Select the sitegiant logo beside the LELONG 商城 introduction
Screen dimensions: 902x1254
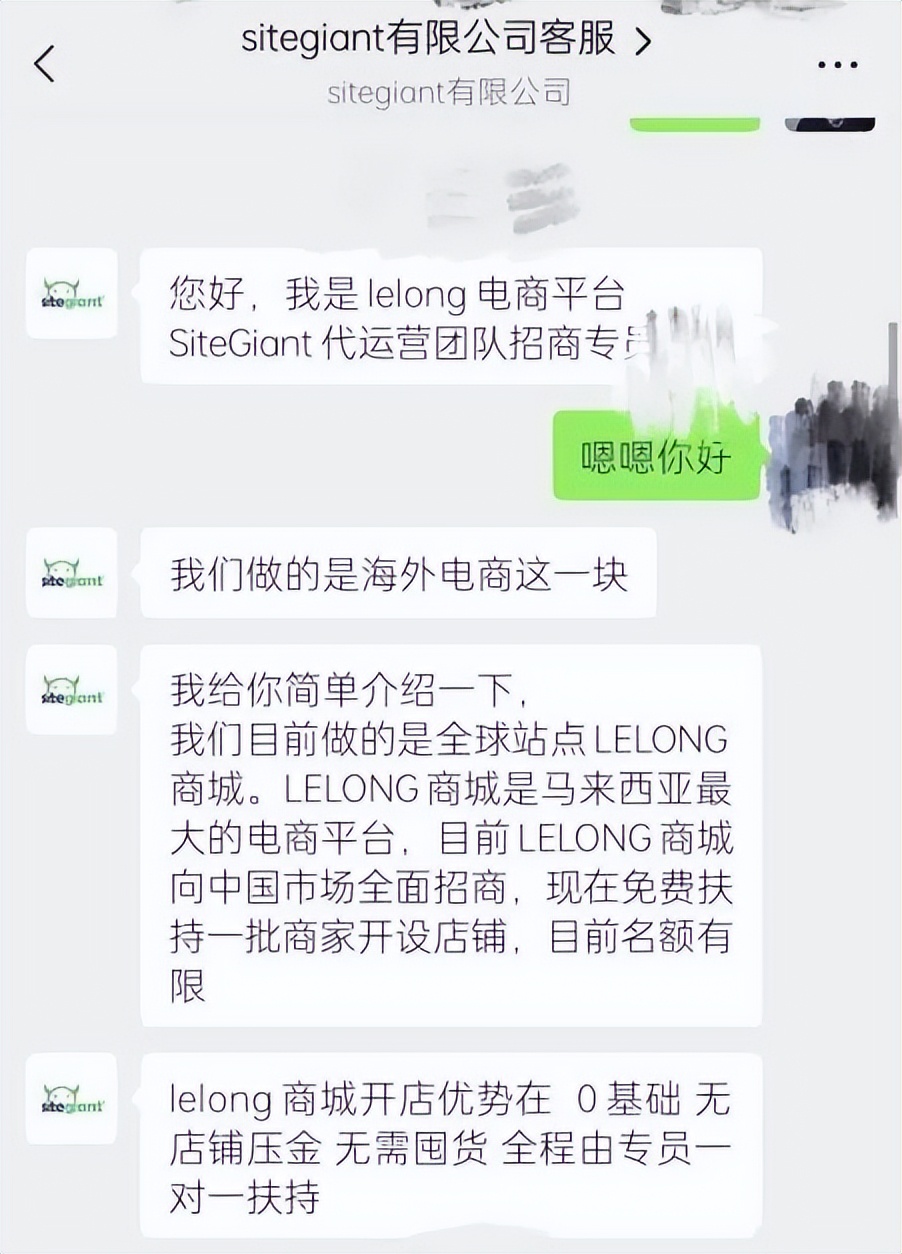coord(71,690)
